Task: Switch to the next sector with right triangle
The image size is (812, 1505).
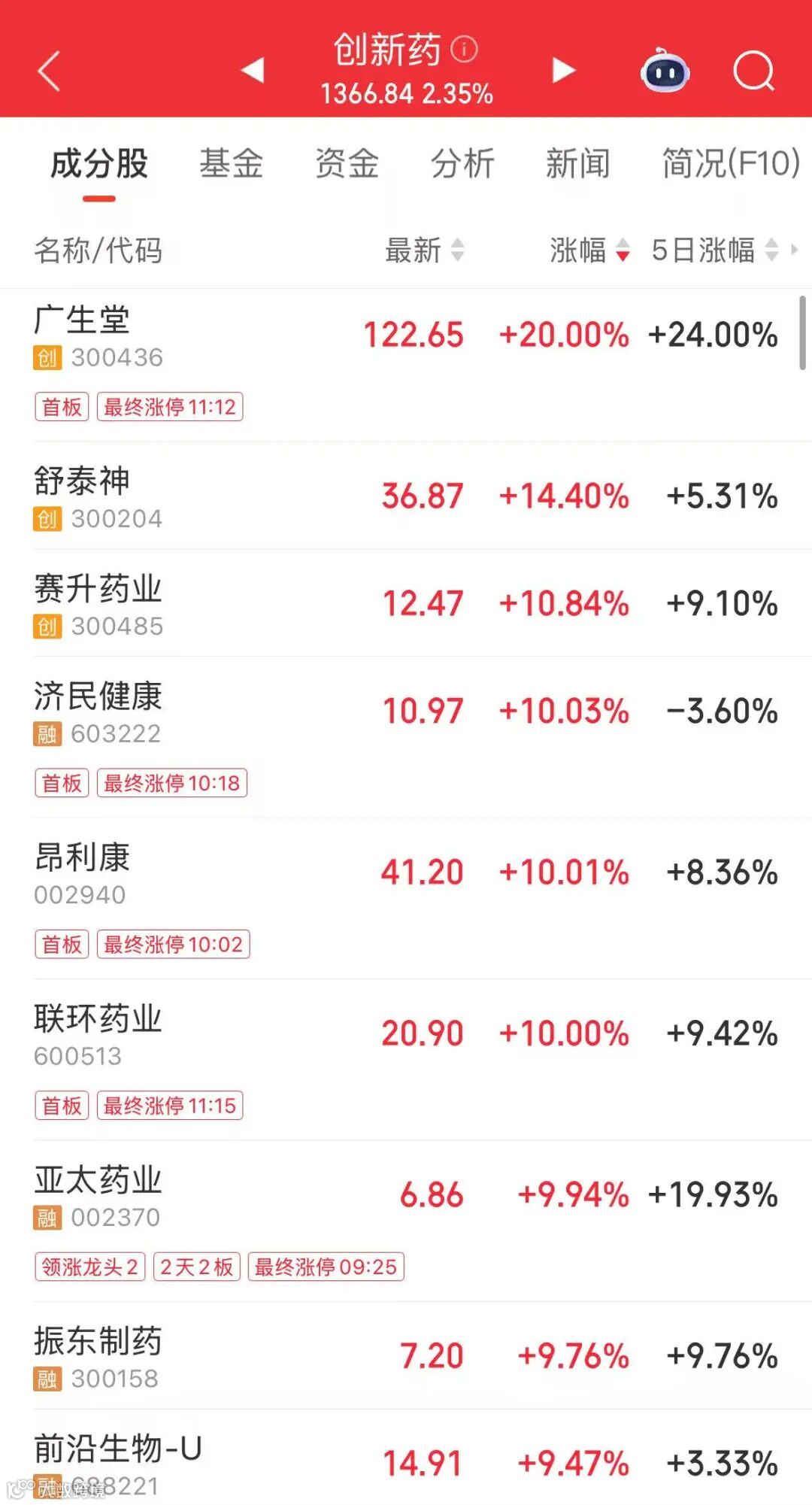Action: pos(563,70)
